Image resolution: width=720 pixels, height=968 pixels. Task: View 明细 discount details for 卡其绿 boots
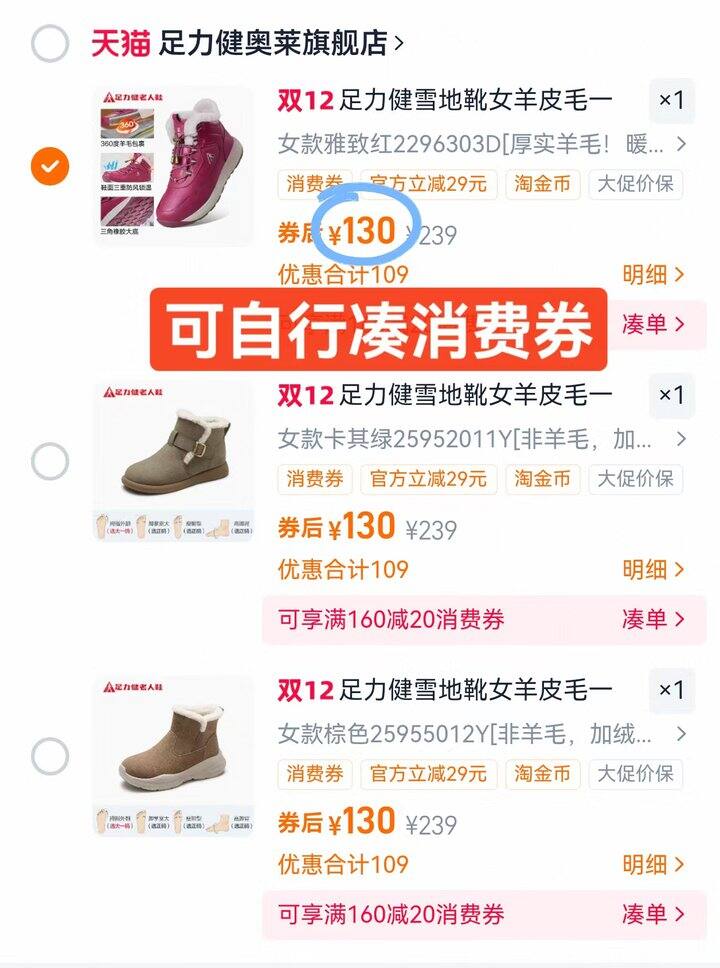tap(654, 570)
